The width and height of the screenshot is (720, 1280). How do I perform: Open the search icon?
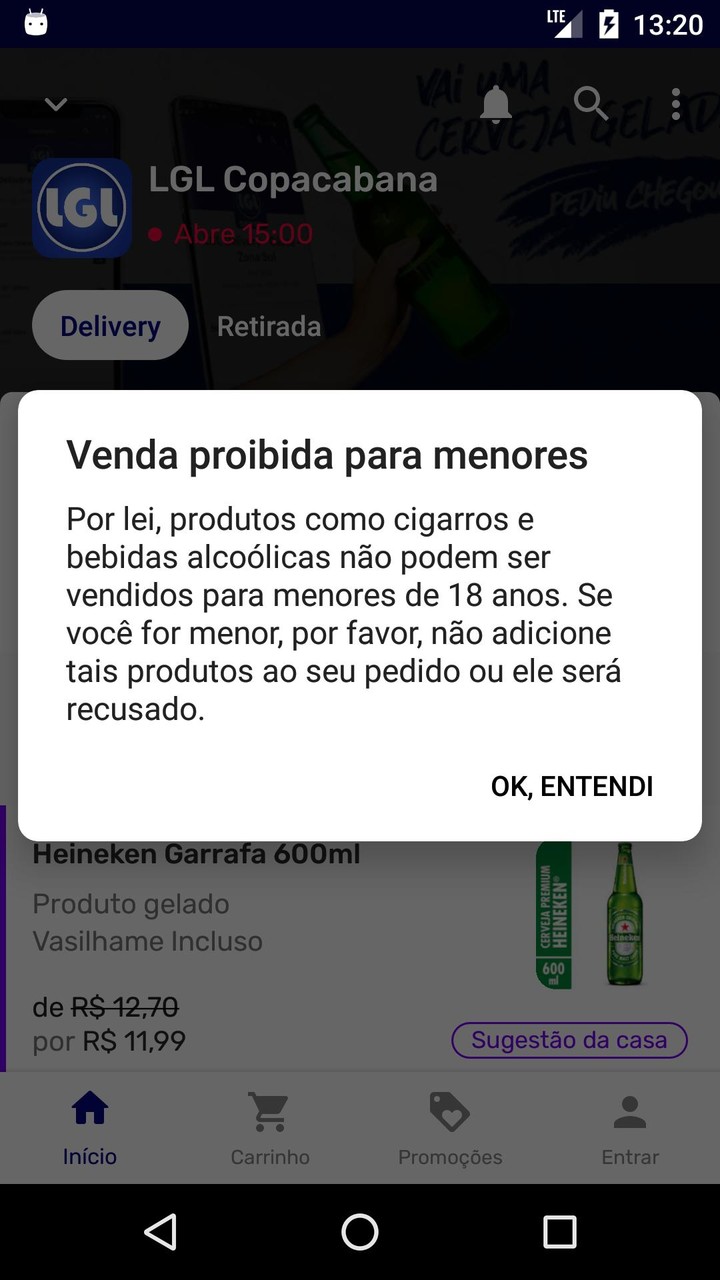[x=590, y=103]
